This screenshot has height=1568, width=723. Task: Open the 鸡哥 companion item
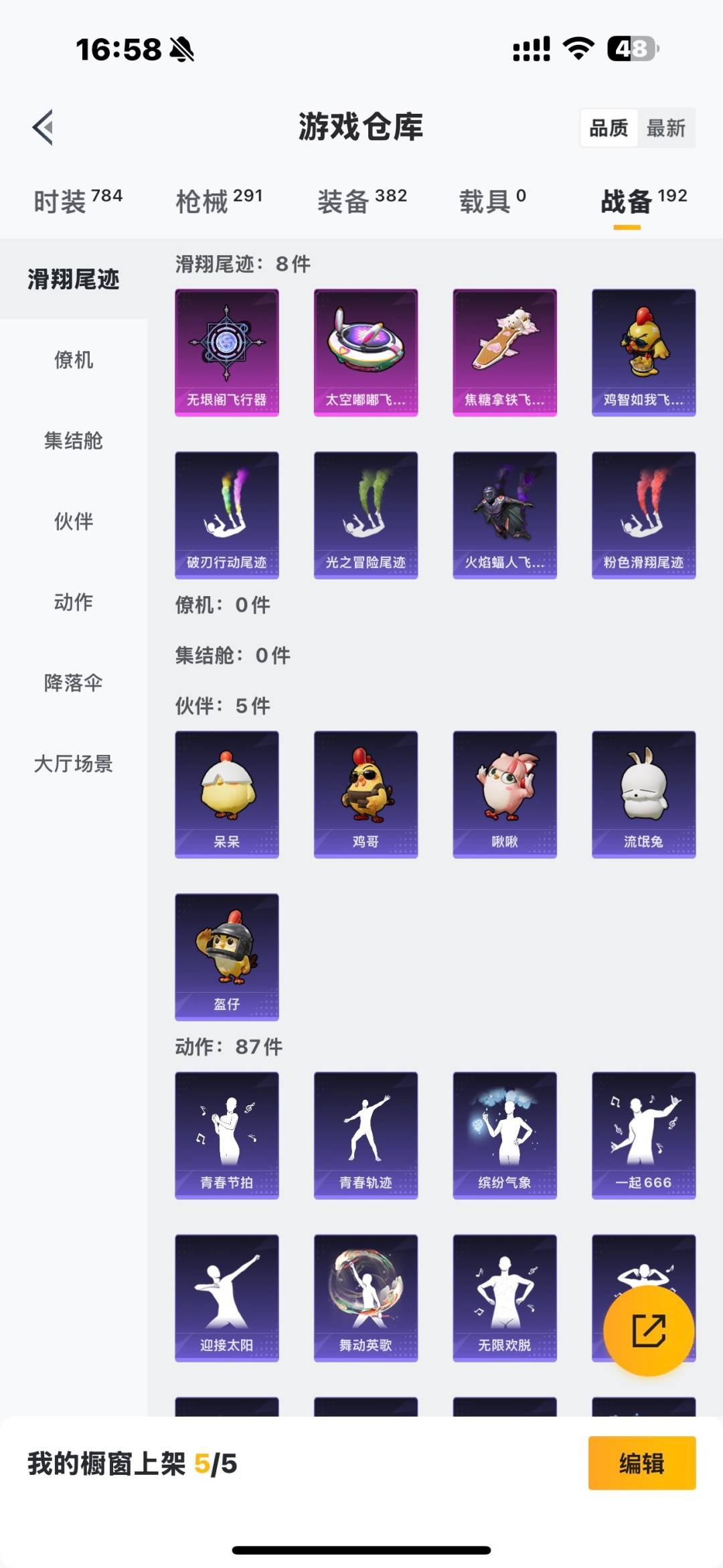click(366, 794)
